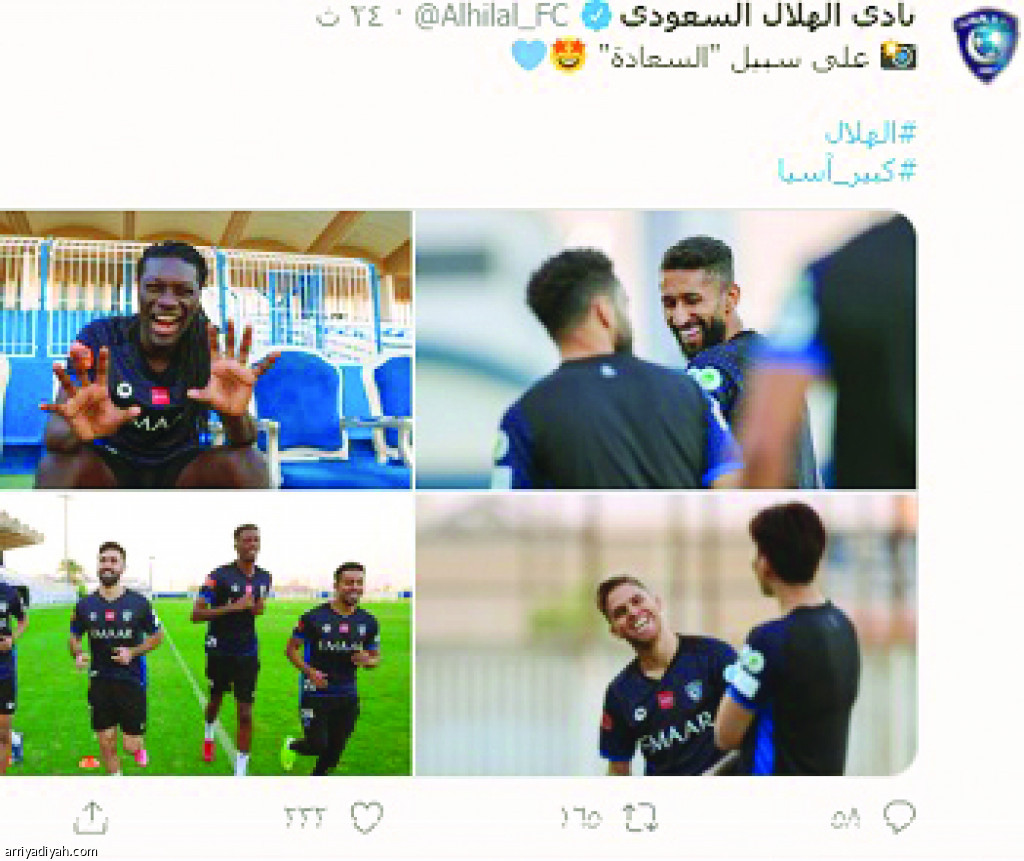Open the #كبير_آسيا hashtag
The image size is (1024, 861).
[x=847, y=170]
